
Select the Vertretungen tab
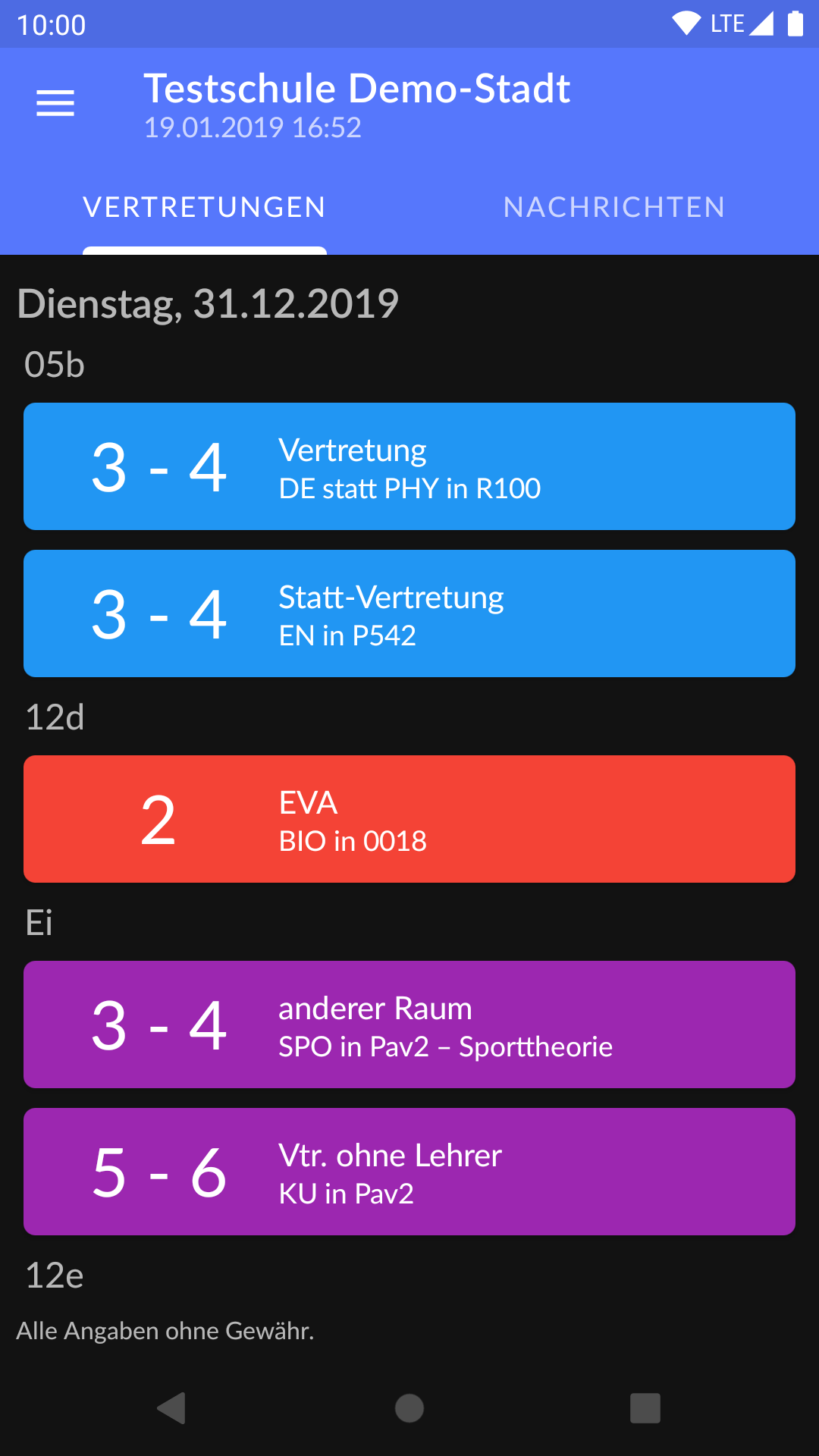click(x=205, y=207)
